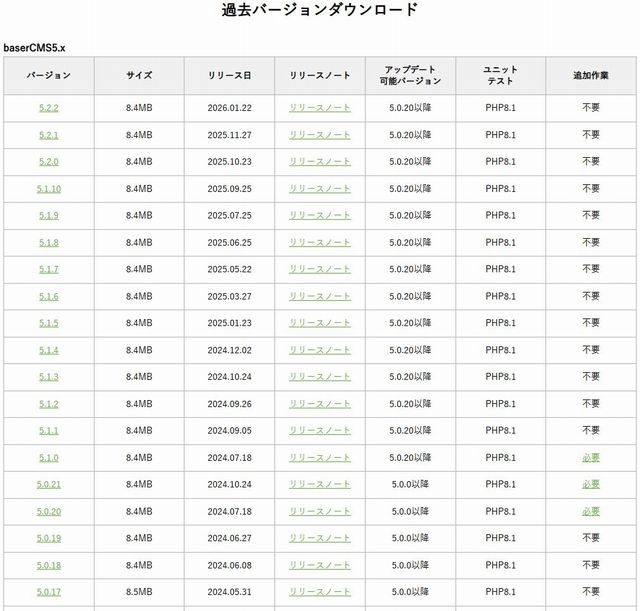Check the 必要 link in the 5.0.20 row
Image resolution: width=640 pixels, height=611 pixels.
(591, 511)
